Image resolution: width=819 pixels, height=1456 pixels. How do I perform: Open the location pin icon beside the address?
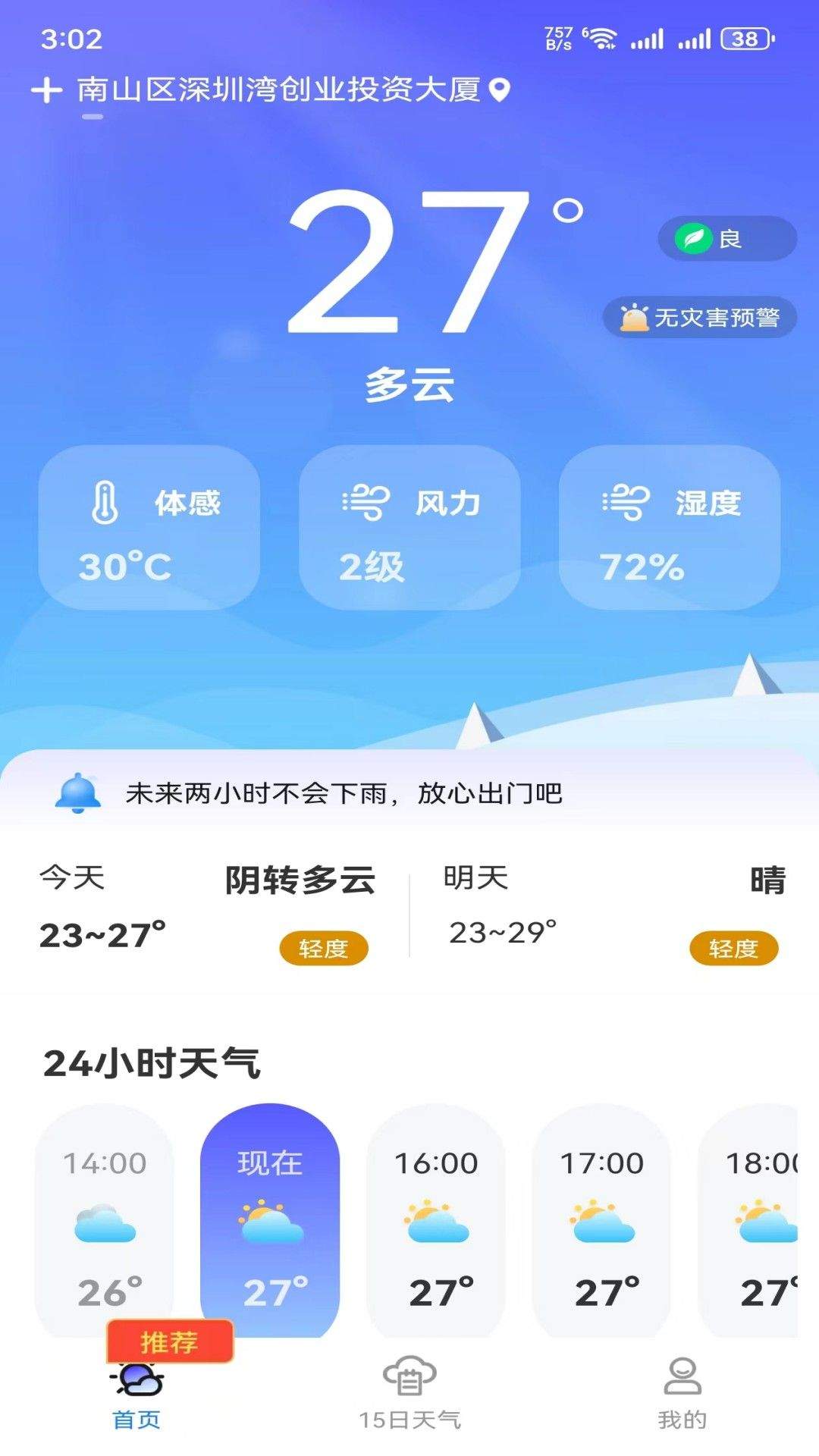coord(500,91)
